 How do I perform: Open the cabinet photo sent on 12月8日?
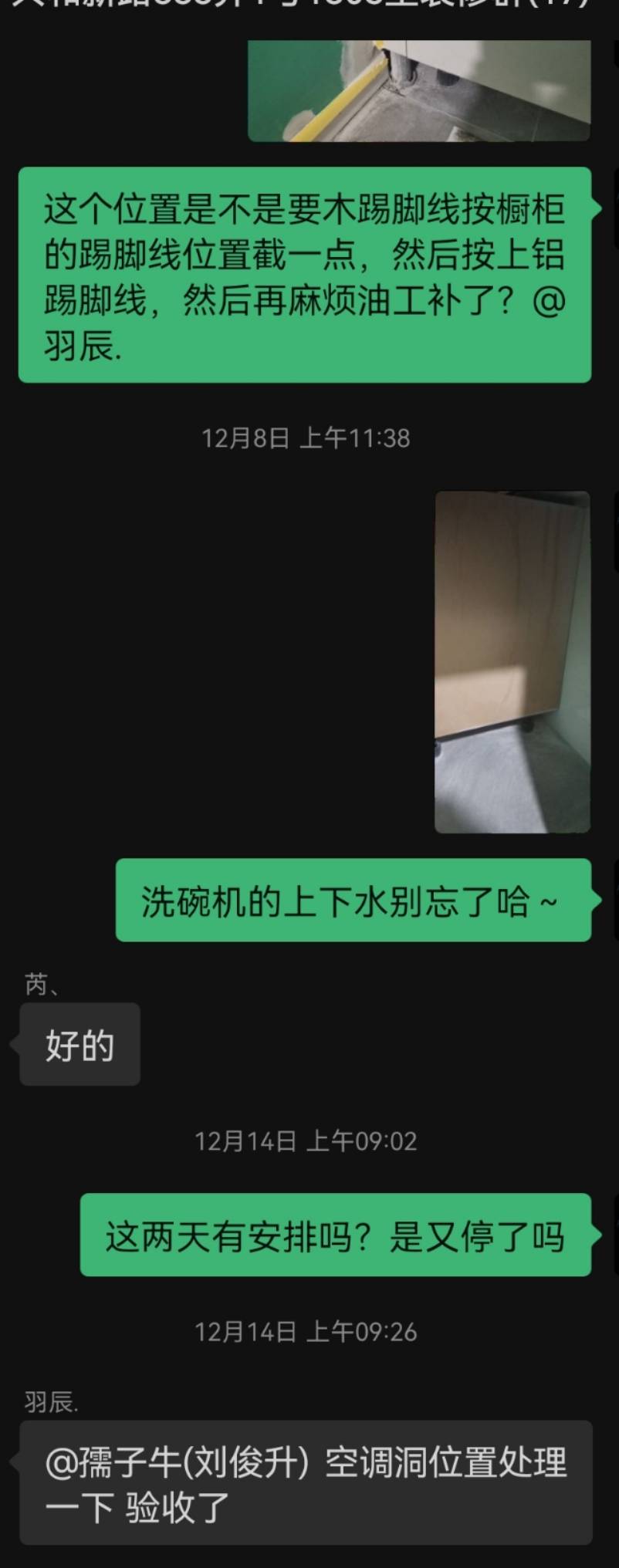(512, 661)
